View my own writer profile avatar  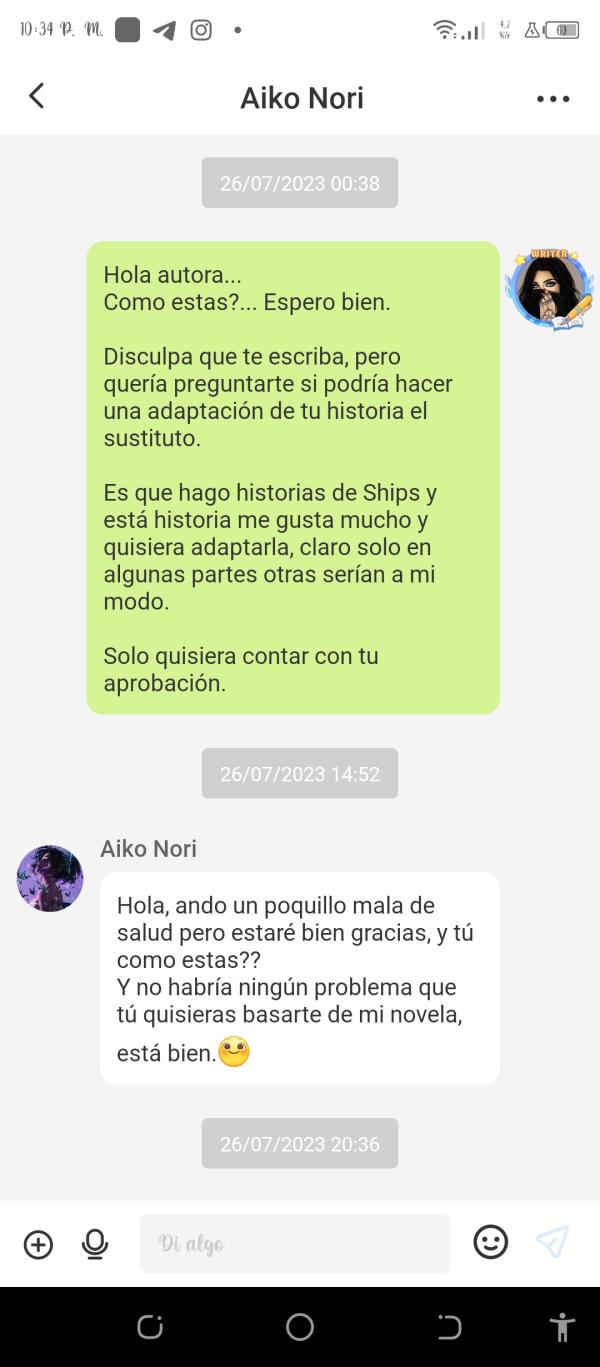549,290
